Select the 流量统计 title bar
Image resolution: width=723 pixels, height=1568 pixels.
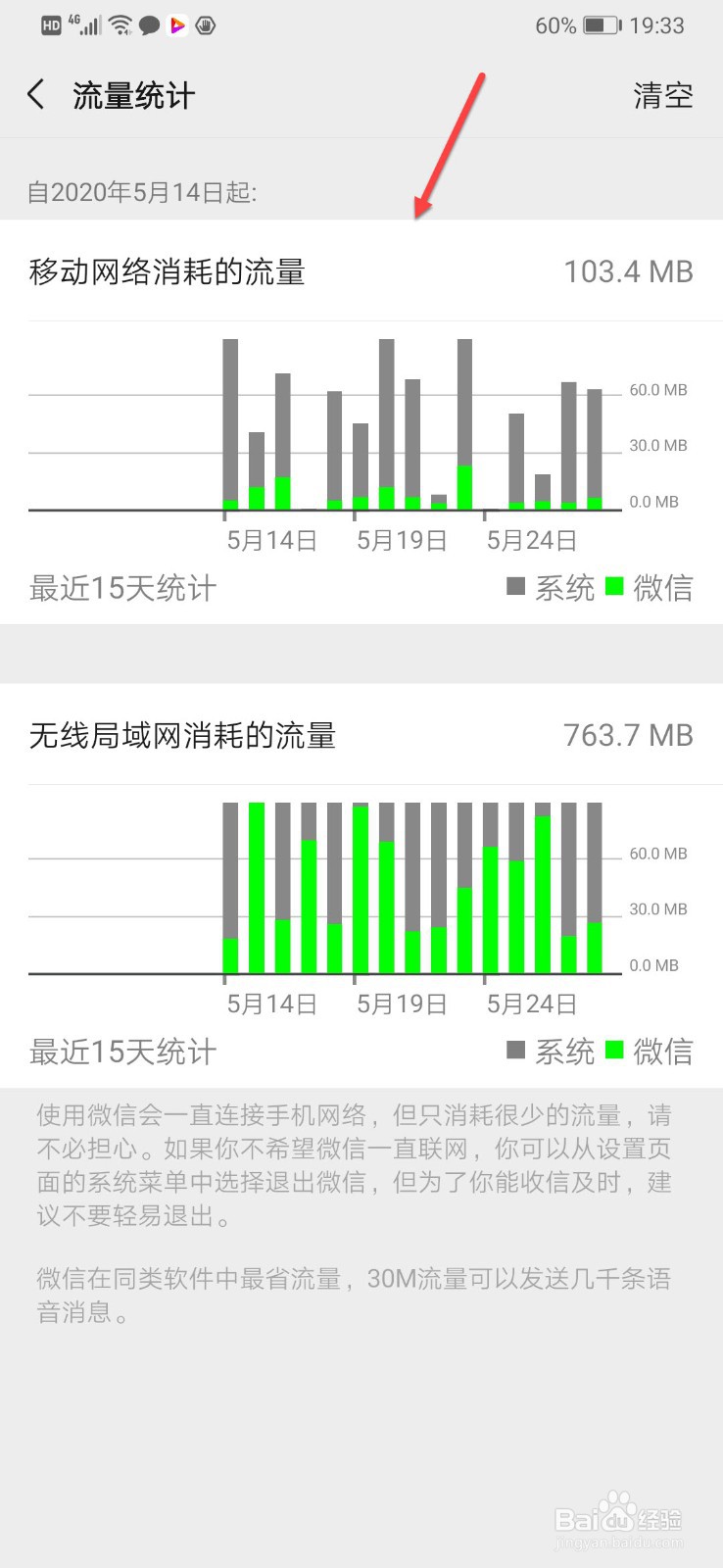[134, 94]
